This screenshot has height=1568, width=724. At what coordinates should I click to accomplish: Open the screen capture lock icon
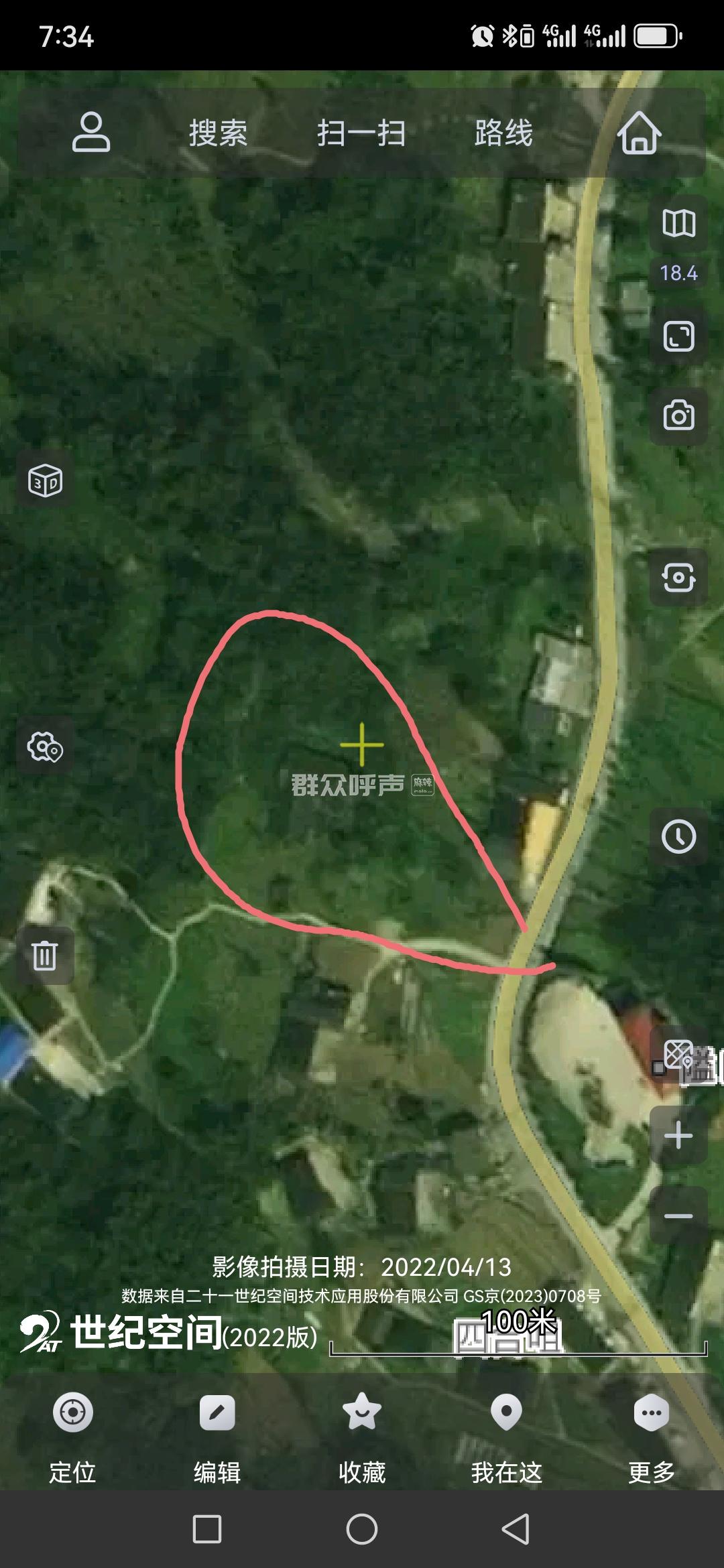(x=678, y=577)
